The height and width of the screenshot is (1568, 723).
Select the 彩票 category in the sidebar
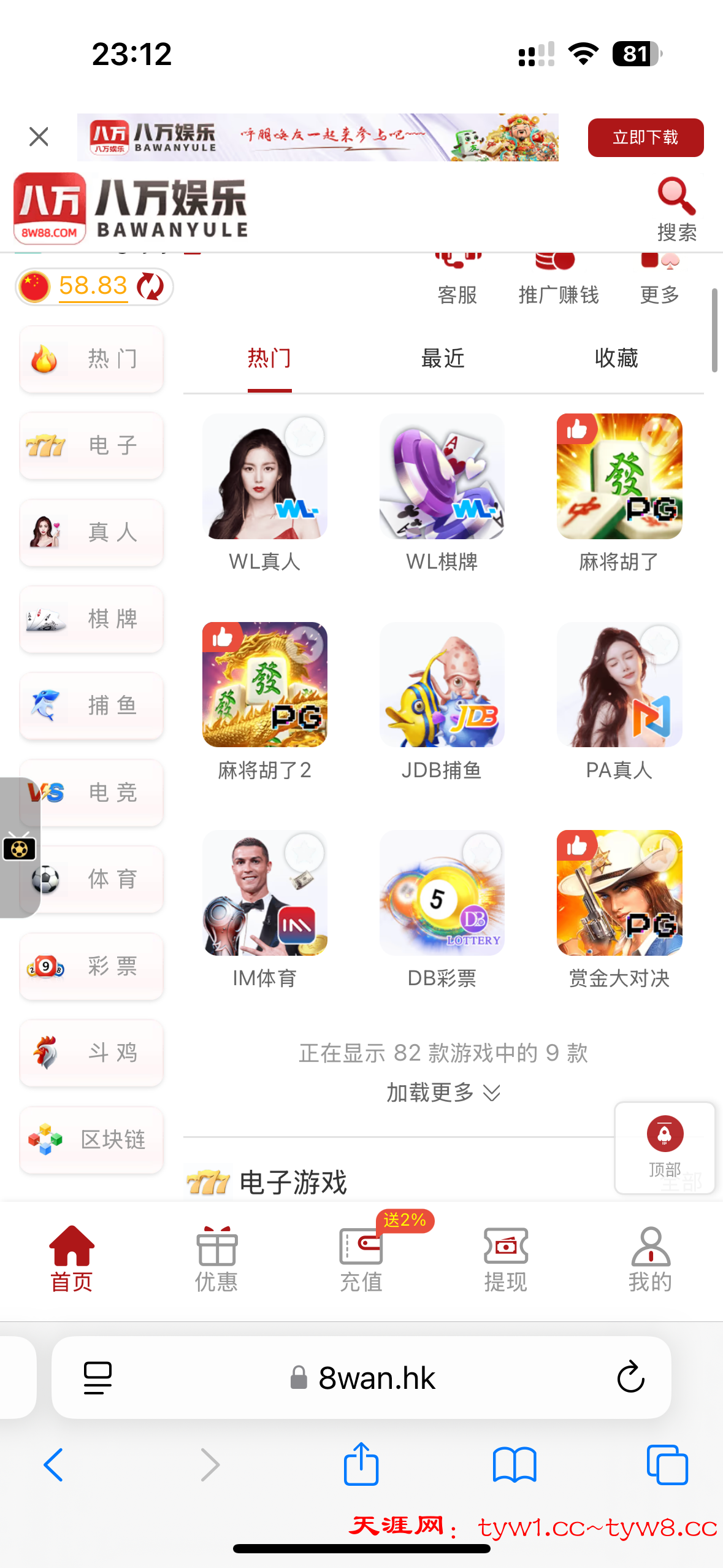pos(91,966)
